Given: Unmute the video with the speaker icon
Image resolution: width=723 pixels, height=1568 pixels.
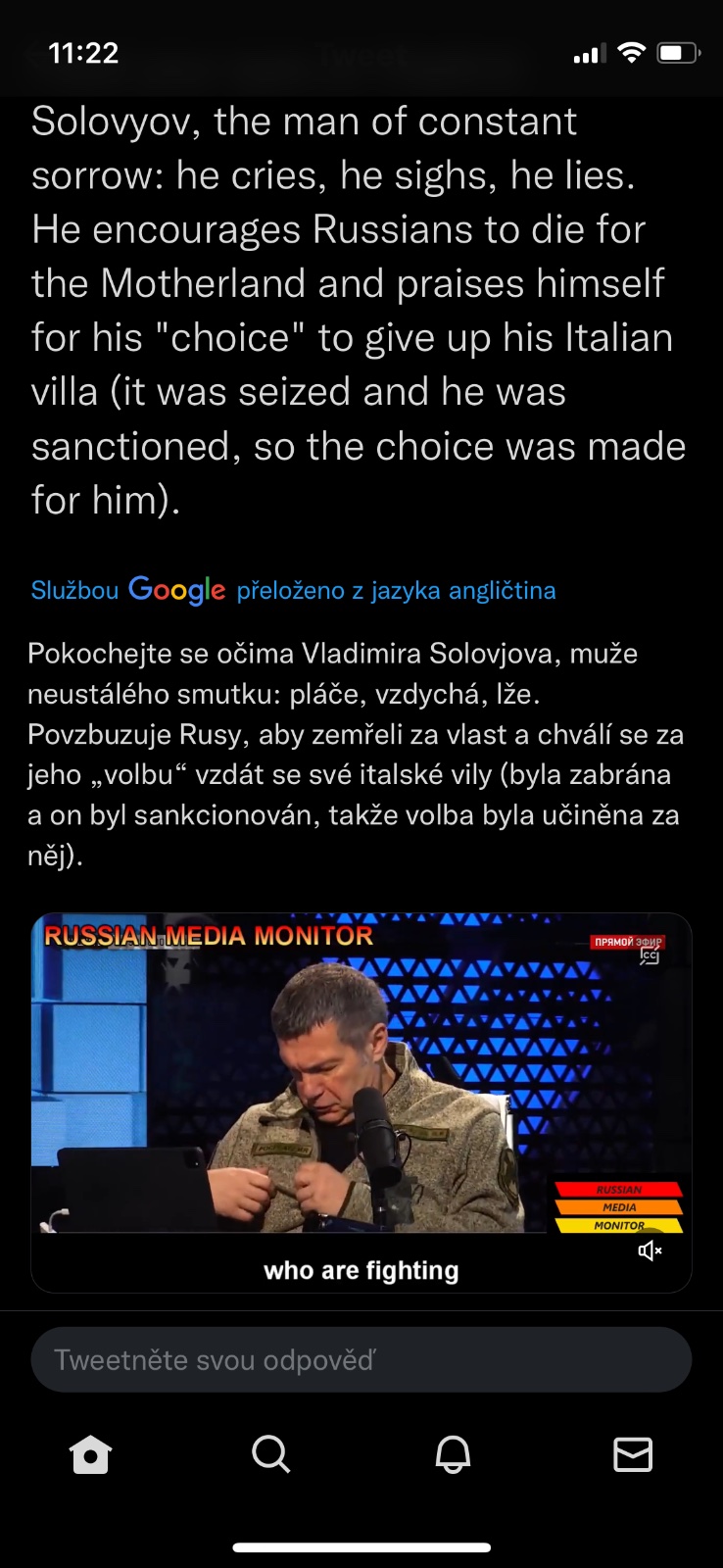Looking at the screenshot, I should pos(650,1250).
